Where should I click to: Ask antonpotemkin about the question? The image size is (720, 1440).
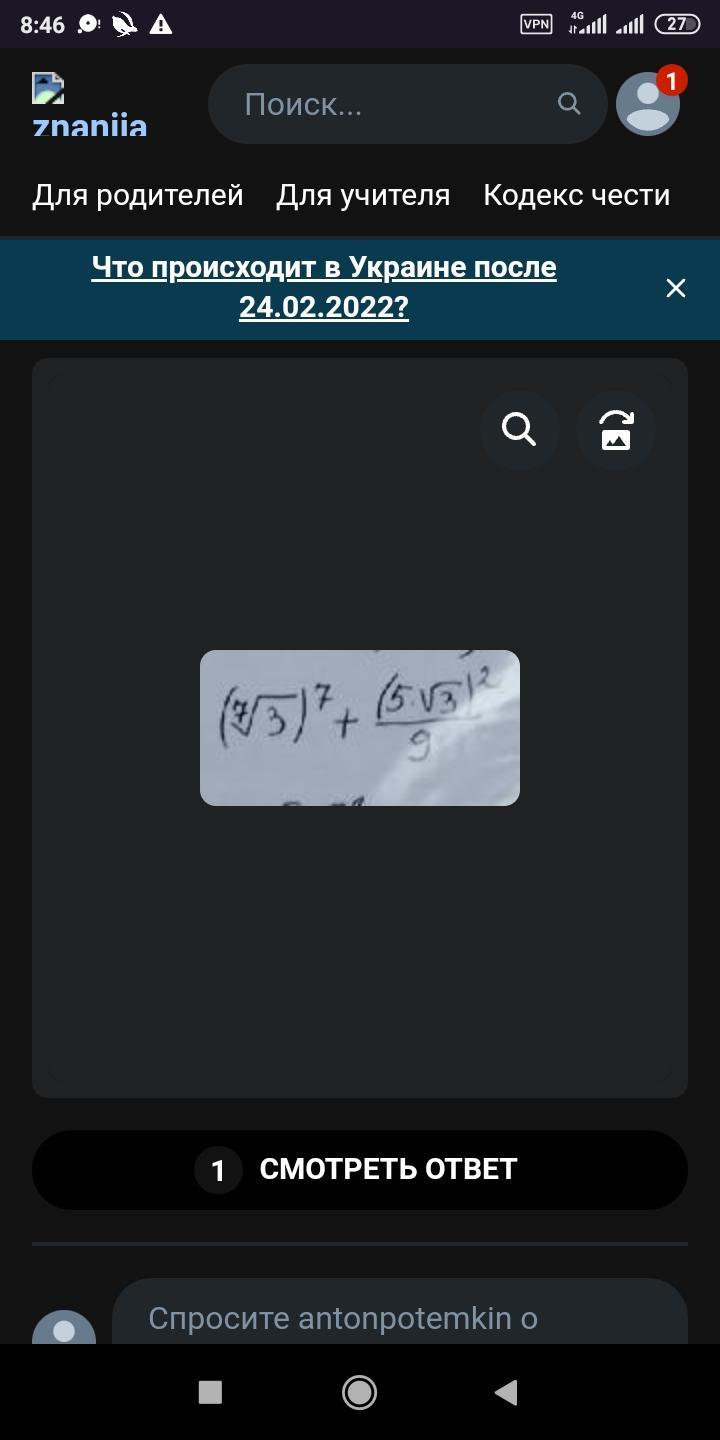click(x=400, y=1317)
